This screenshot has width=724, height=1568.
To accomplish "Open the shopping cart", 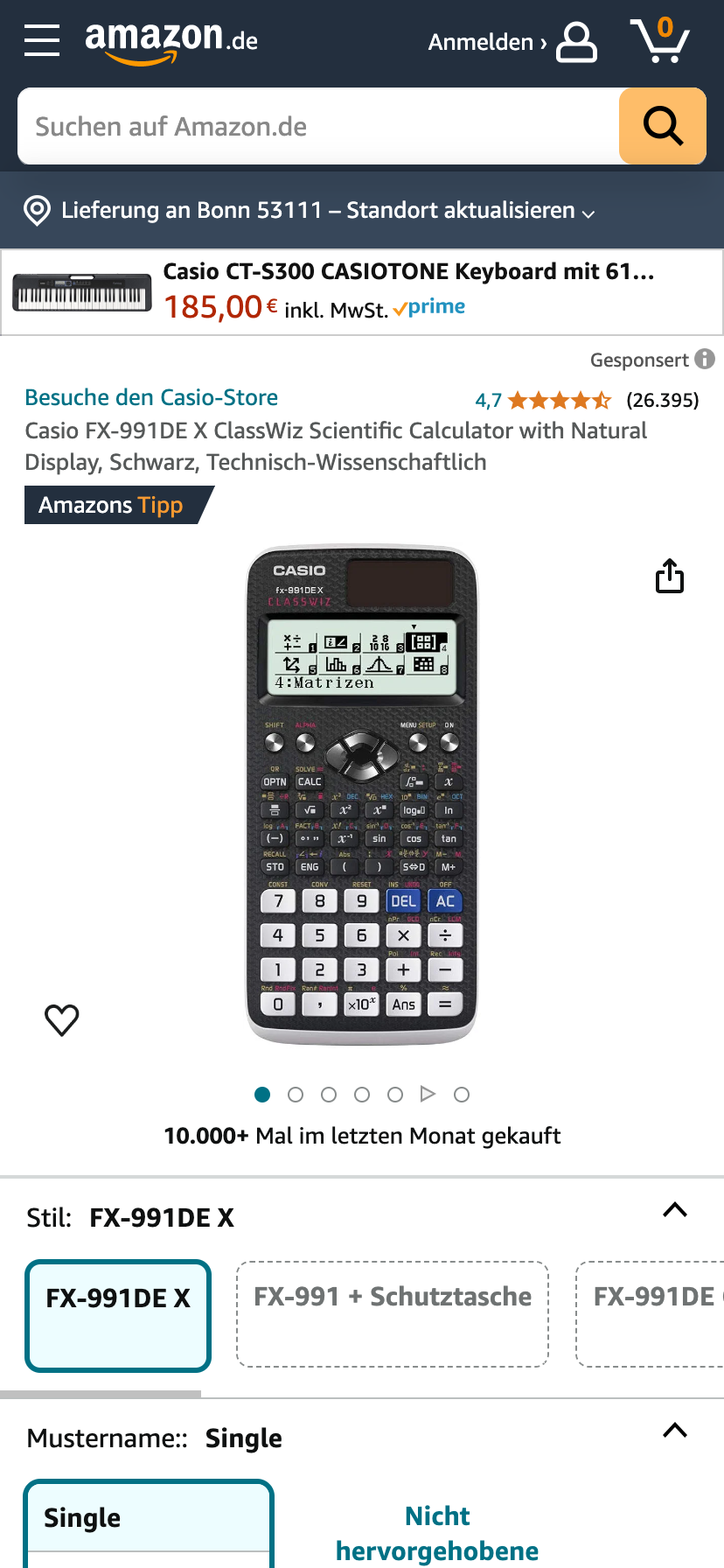I will pos(660,40).
